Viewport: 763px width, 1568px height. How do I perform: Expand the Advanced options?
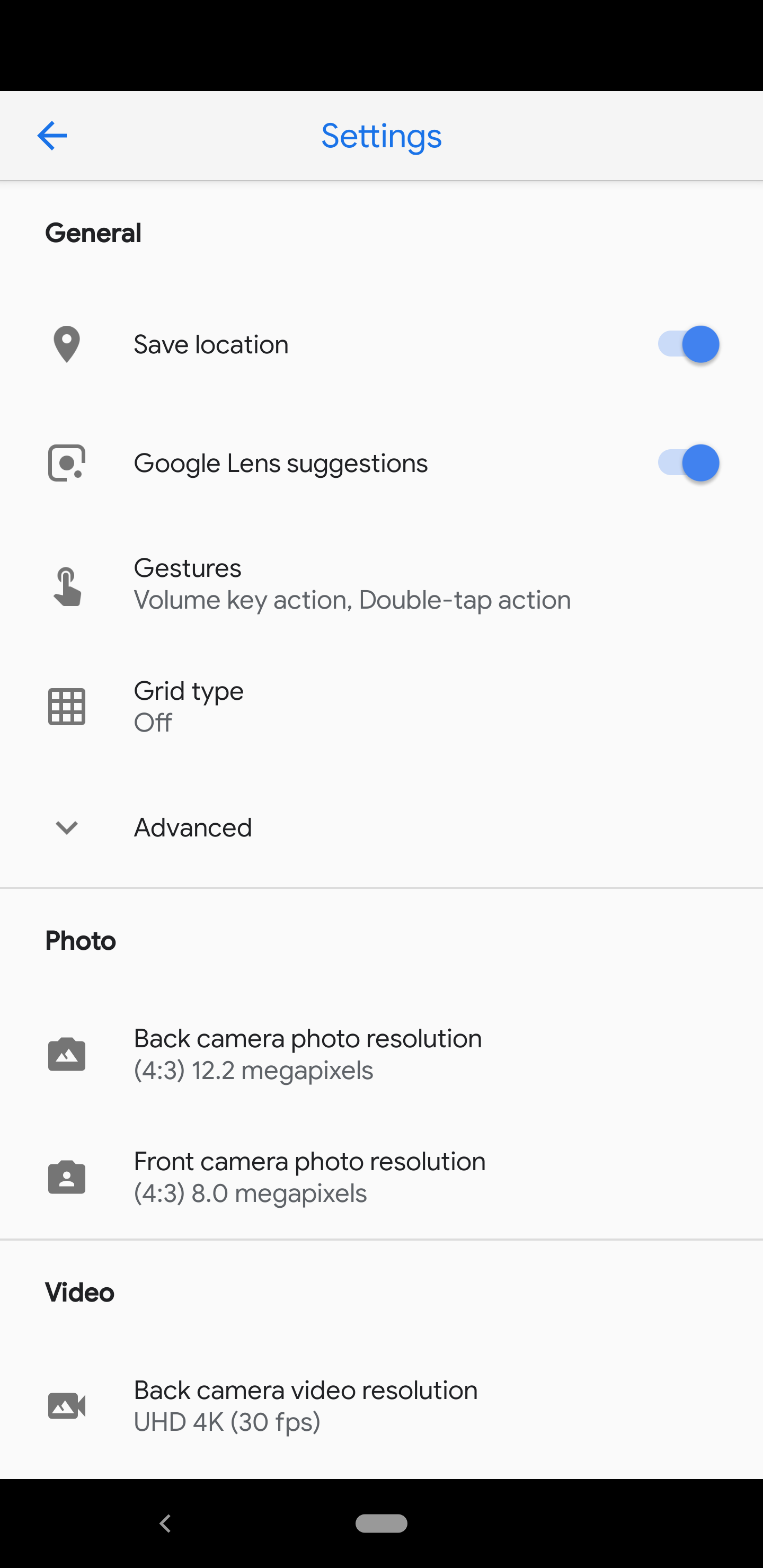[192, 828]
